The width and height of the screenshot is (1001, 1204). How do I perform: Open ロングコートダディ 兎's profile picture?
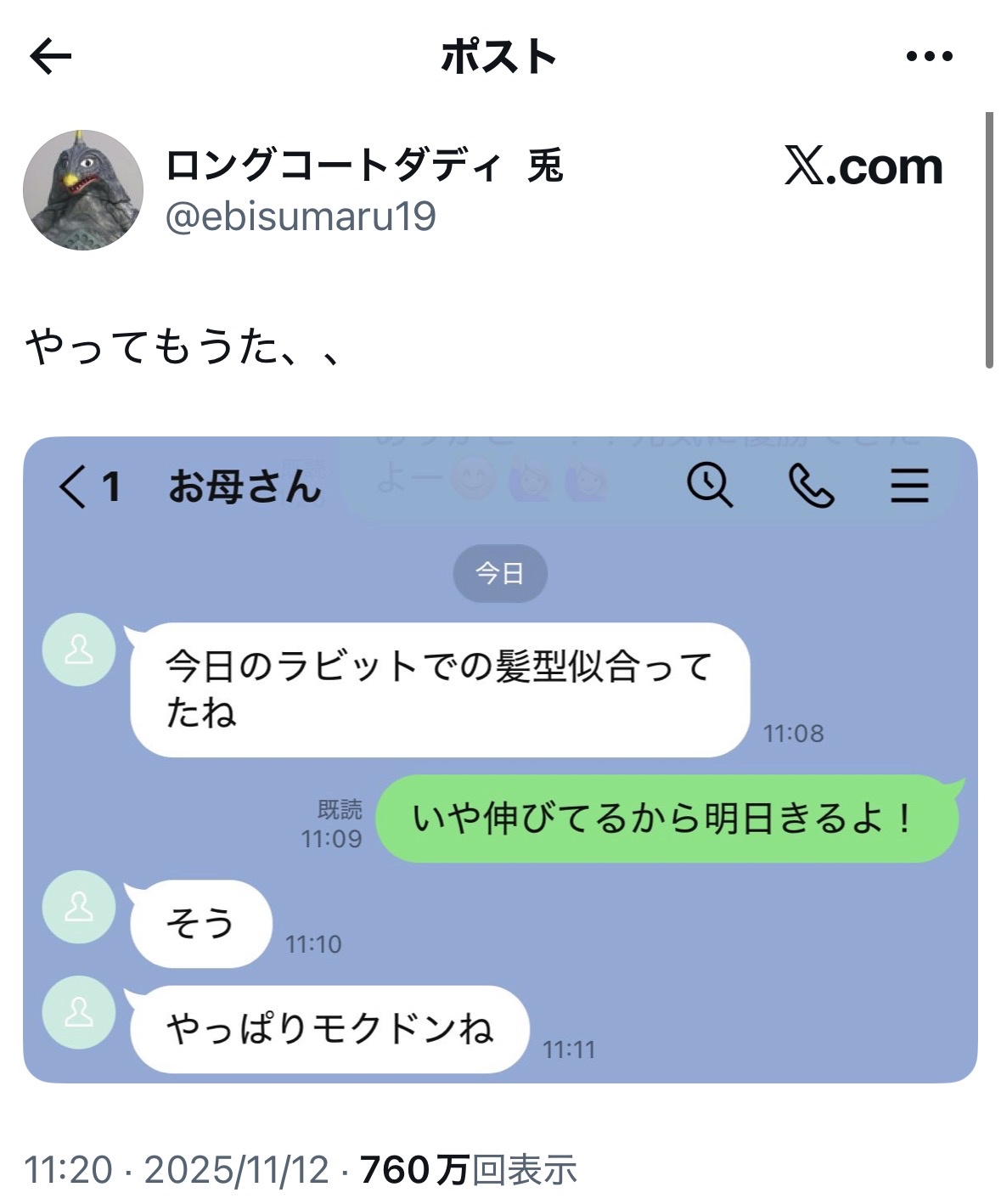(x=82, y=190)
